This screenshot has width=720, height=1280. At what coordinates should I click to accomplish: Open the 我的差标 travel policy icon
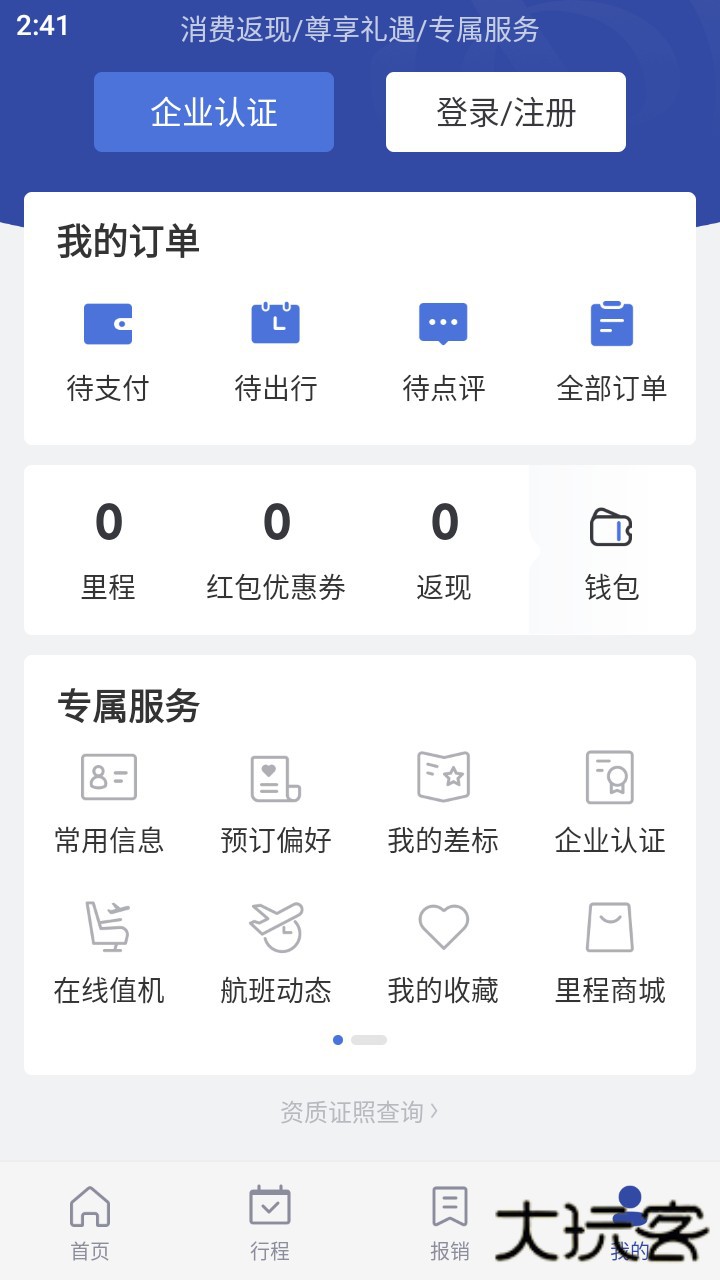(443, 776)
